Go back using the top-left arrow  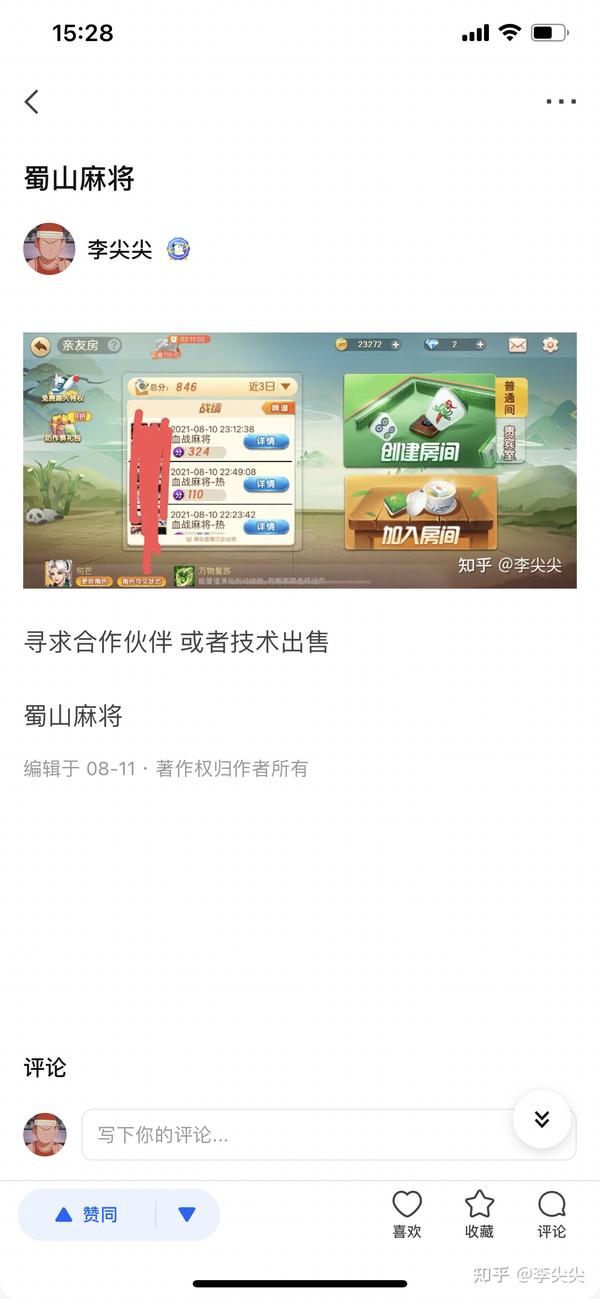pyautogui.click(x=32, y=101)
